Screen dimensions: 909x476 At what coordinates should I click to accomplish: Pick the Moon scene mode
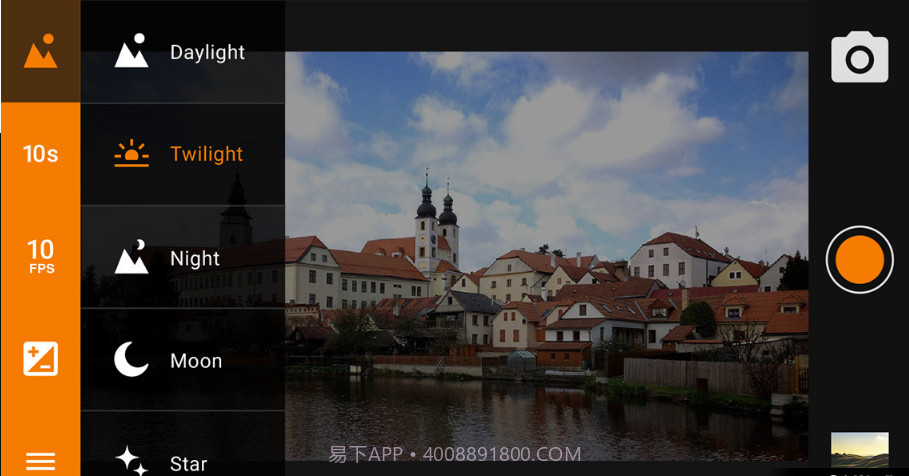pos(182,360)
